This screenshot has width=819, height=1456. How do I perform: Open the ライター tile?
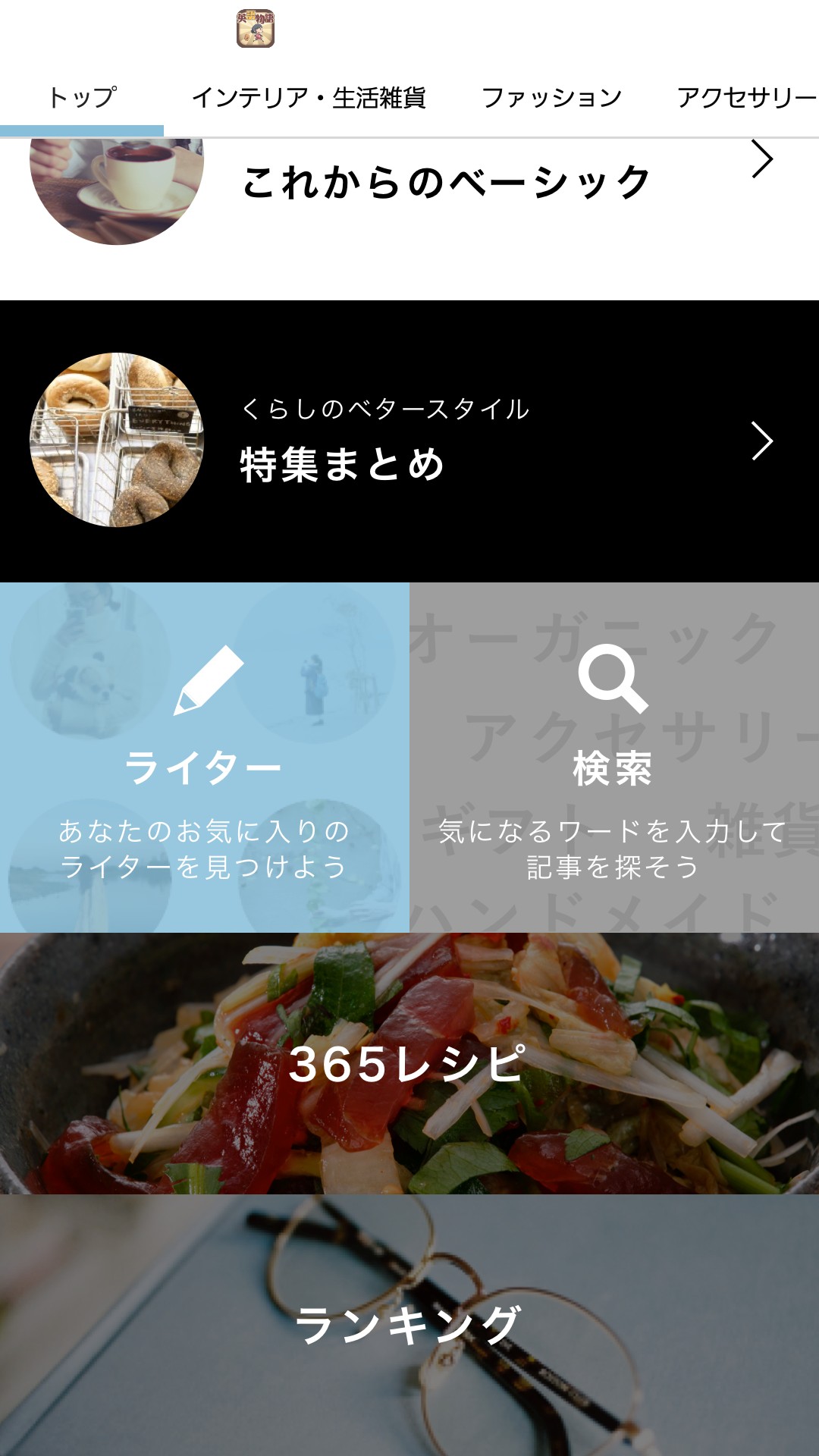click(x=204, y=758)
